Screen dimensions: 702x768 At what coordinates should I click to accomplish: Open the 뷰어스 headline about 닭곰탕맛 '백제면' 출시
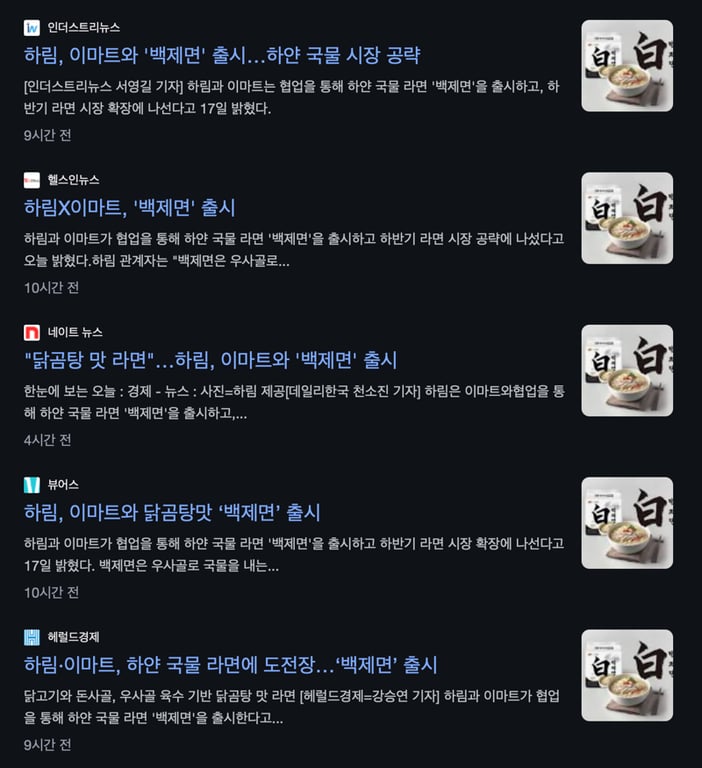click(172, 513)
